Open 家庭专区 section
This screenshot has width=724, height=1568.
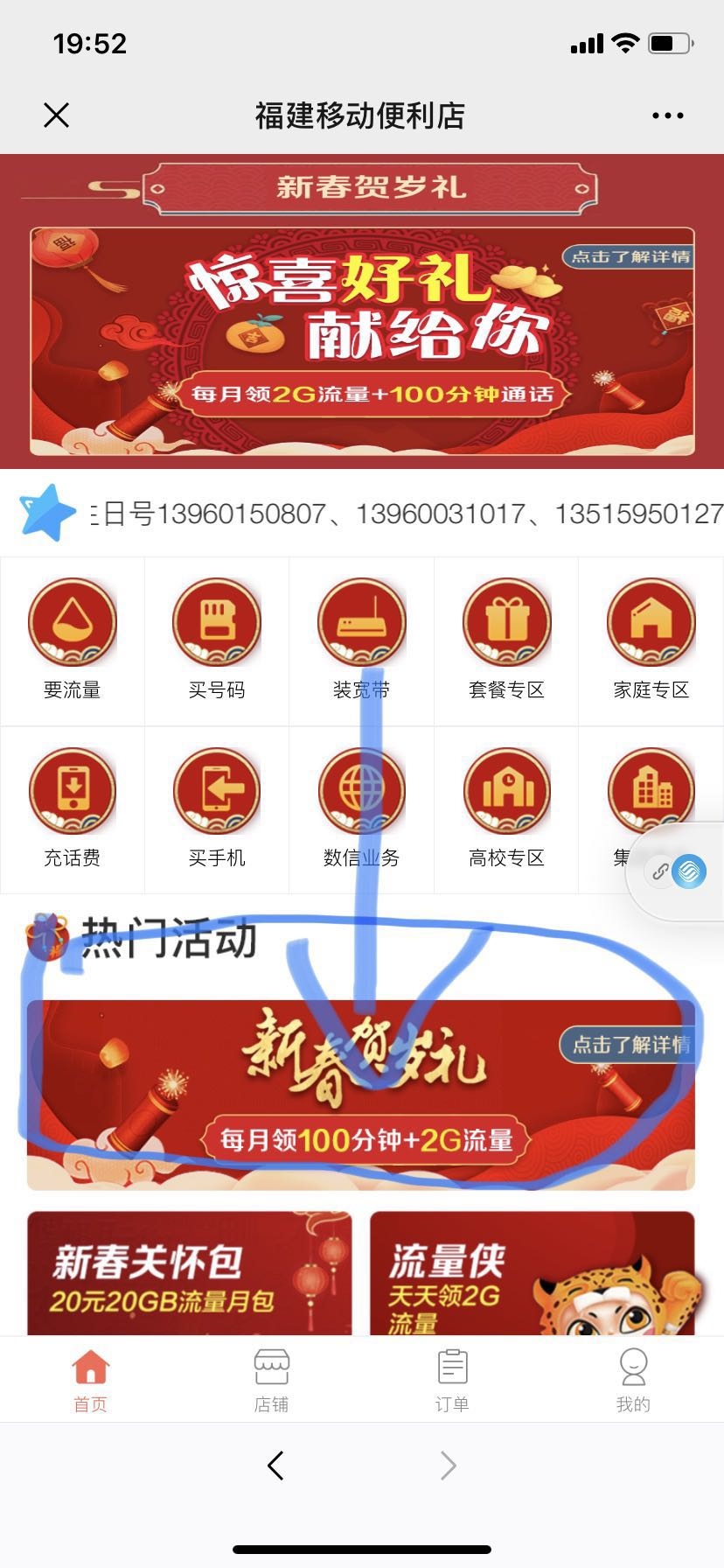651,639
